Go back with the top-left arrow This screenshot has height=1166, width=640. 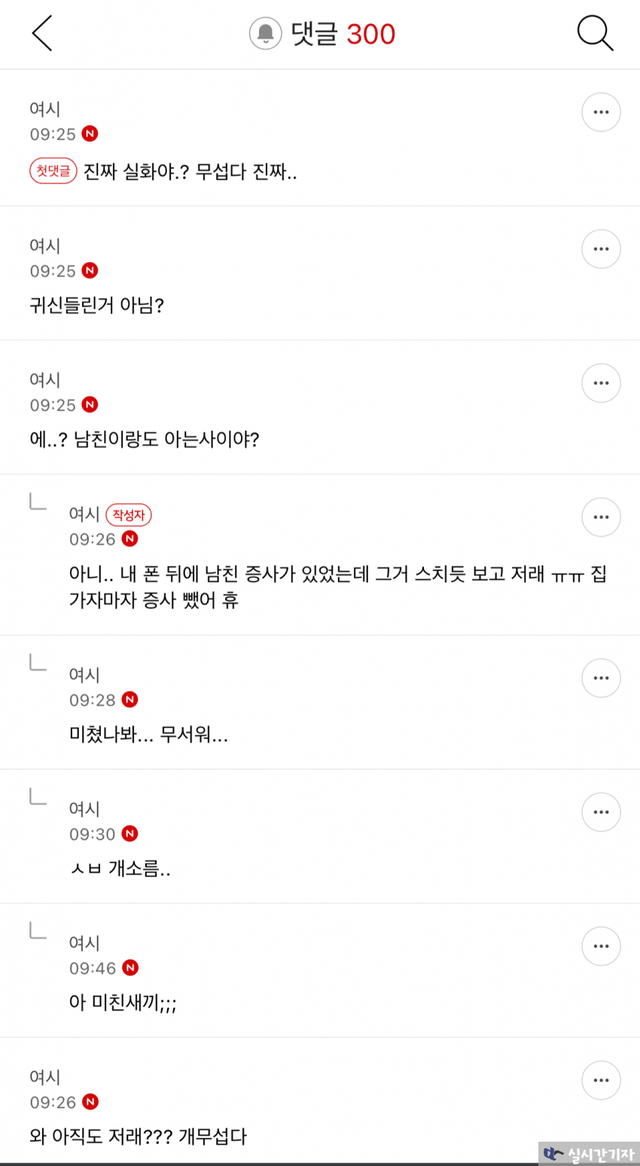point(41,34)
